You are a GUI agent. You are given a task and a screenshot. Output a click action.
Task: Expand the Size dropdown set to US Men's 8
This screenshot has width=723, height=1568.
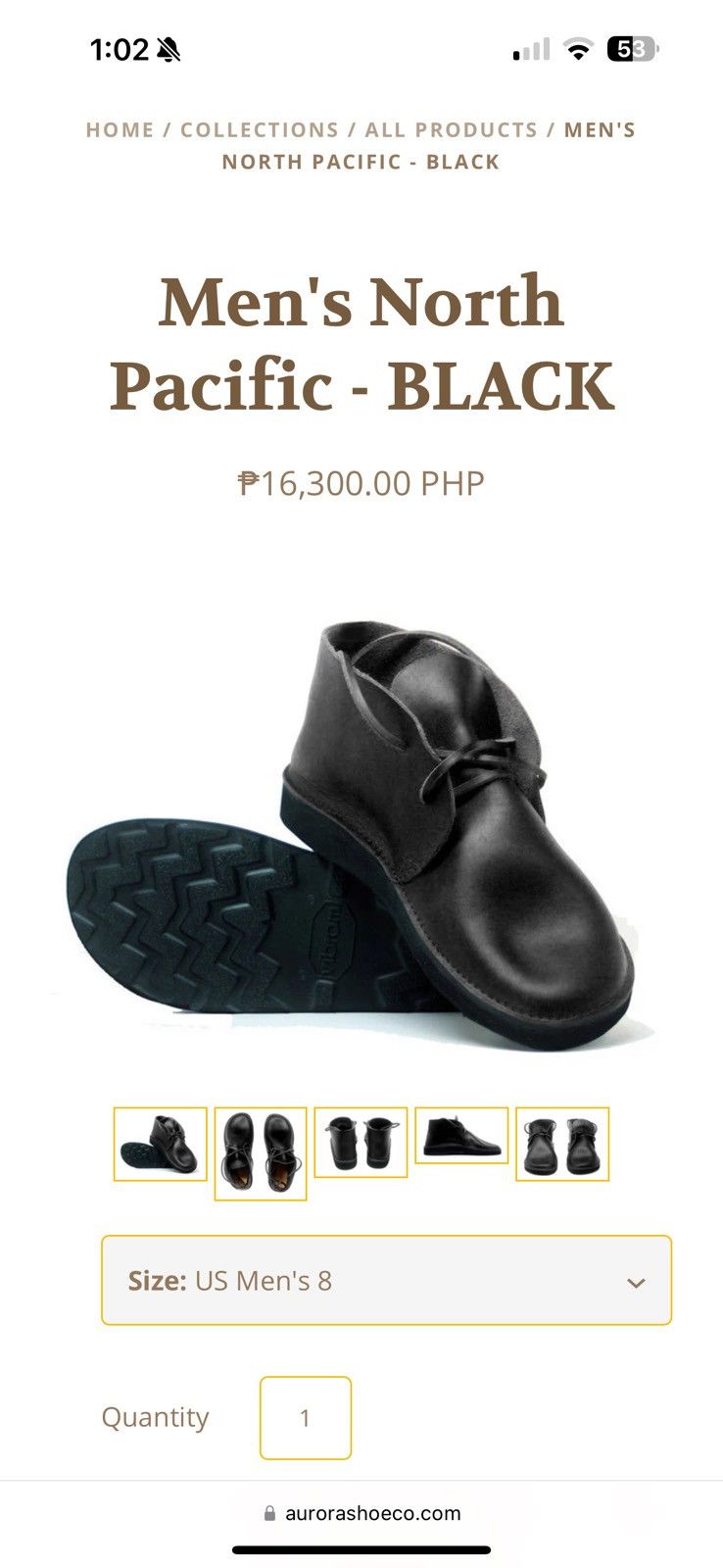(386, 1280)
